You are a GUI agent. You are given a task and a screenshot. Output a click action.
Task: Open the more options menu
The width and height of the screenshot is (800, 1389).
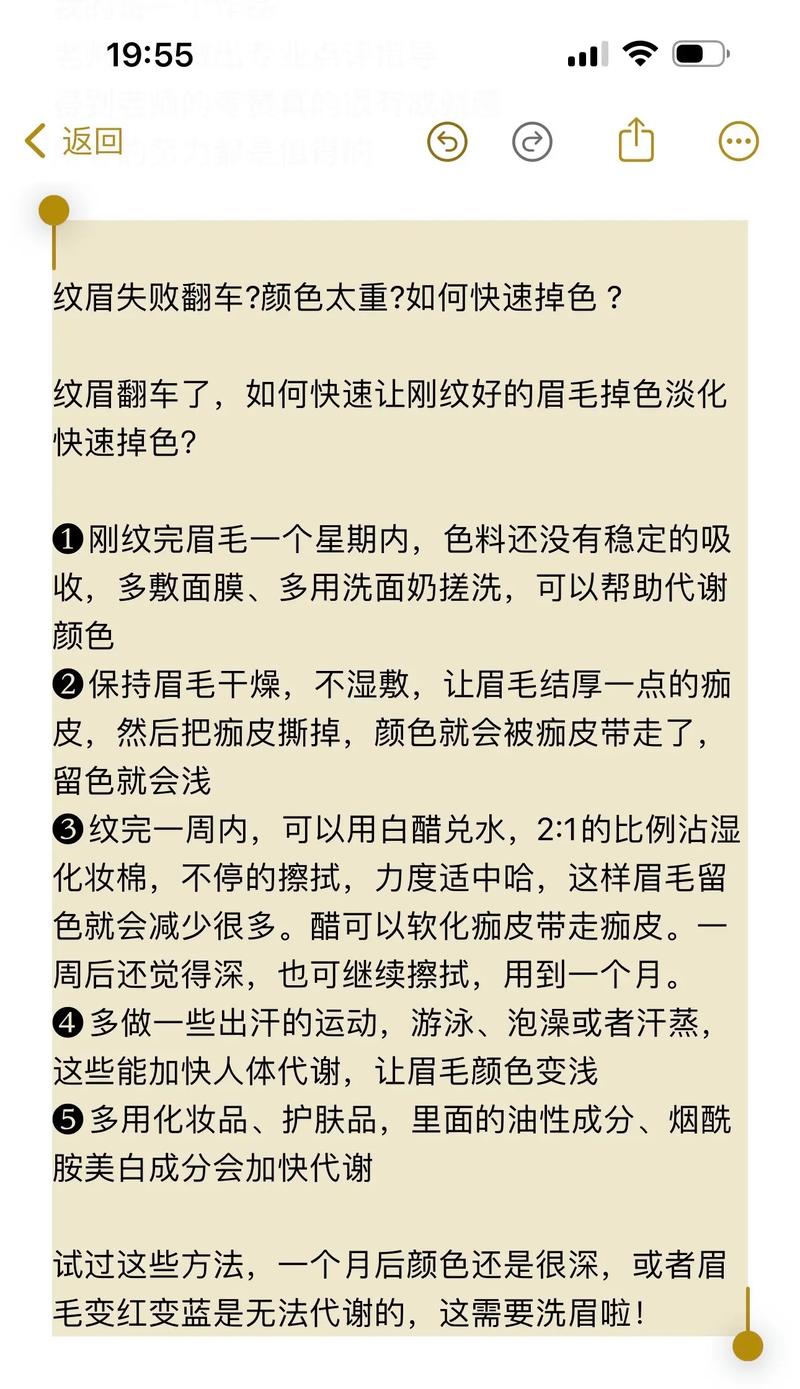click(x=739, y=142)
